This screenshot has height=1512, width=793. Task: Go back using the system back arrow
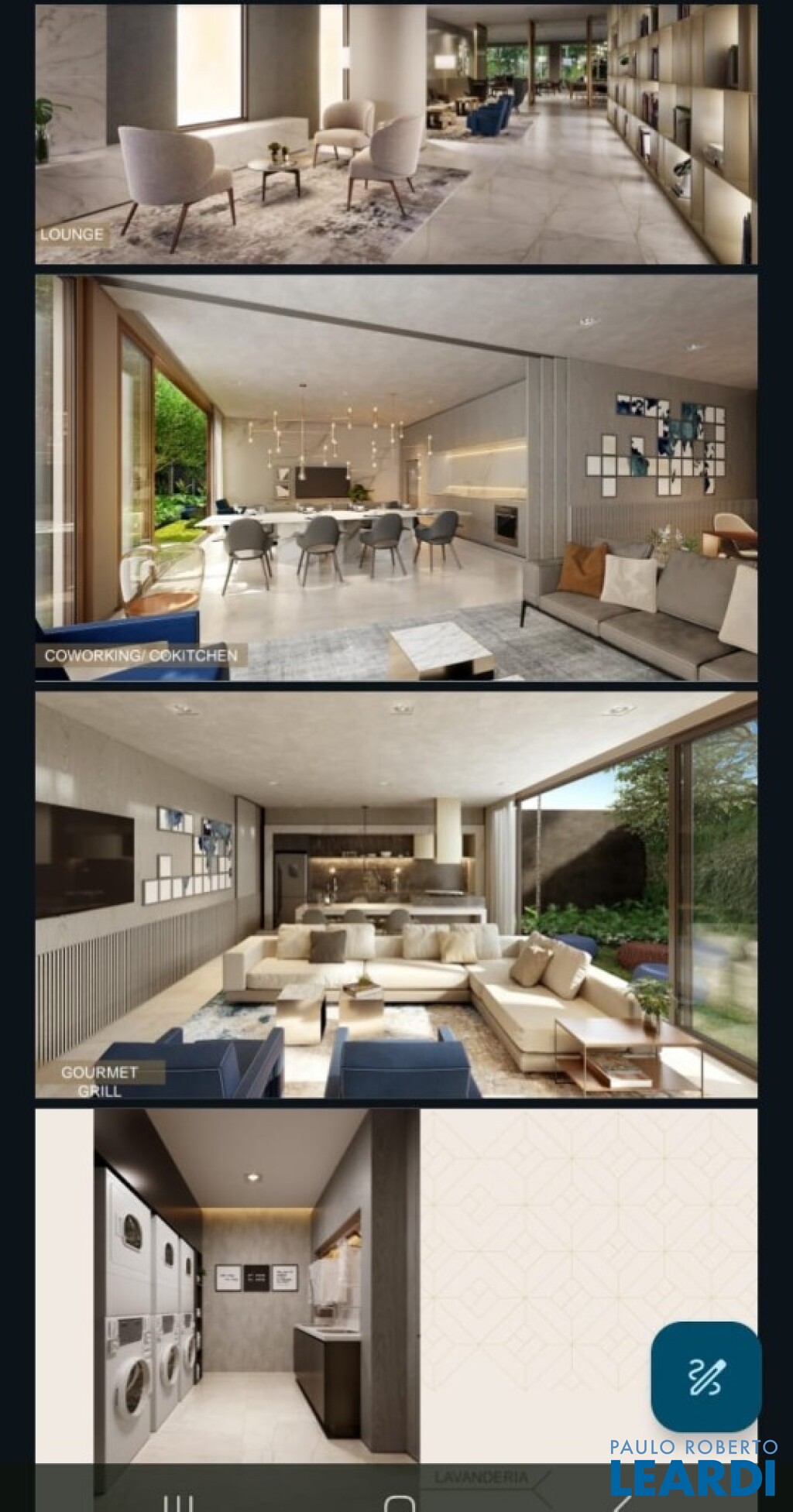622,1502
